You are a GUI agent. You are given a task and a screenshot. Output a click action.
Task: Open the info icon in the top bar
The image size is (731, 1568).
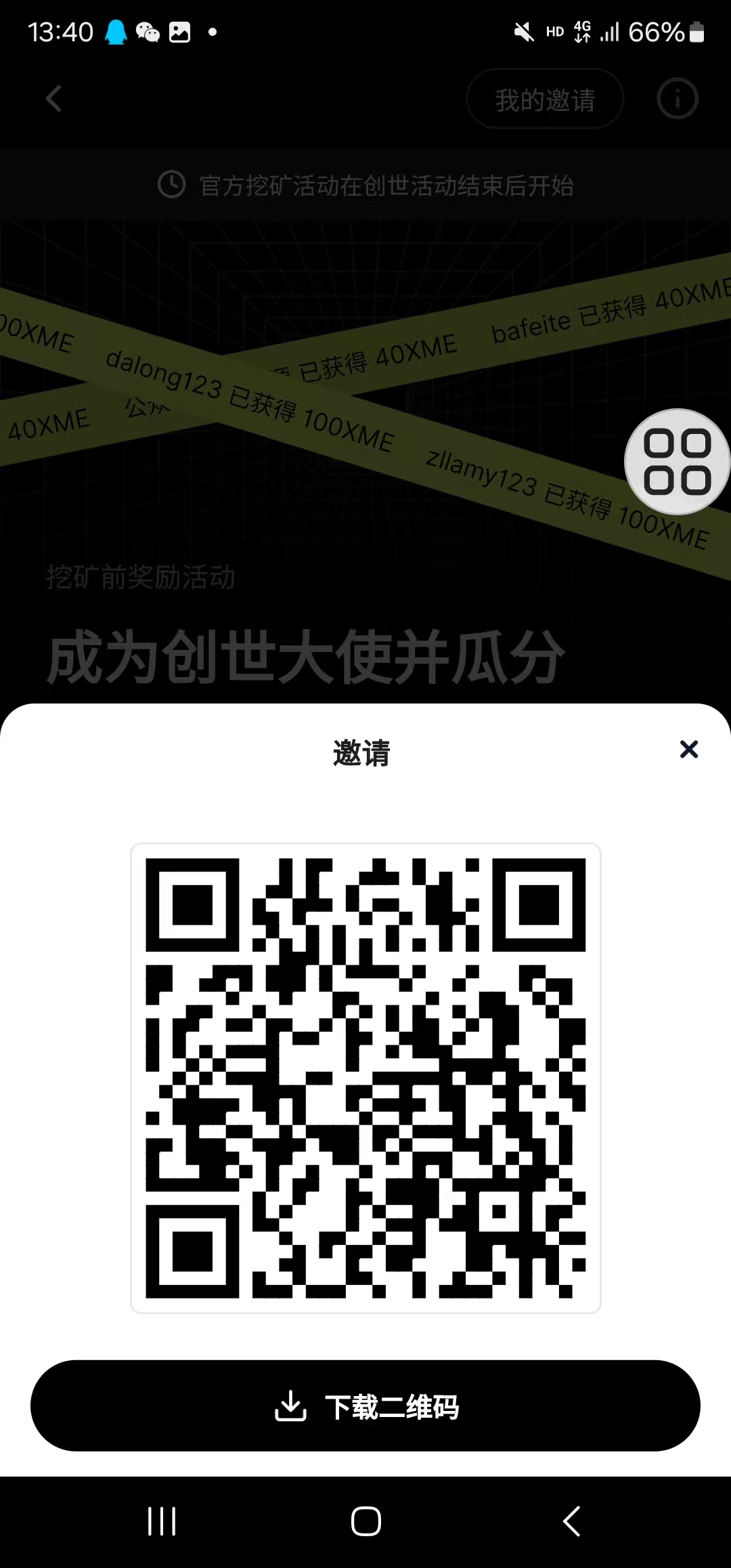pos(677,100)
